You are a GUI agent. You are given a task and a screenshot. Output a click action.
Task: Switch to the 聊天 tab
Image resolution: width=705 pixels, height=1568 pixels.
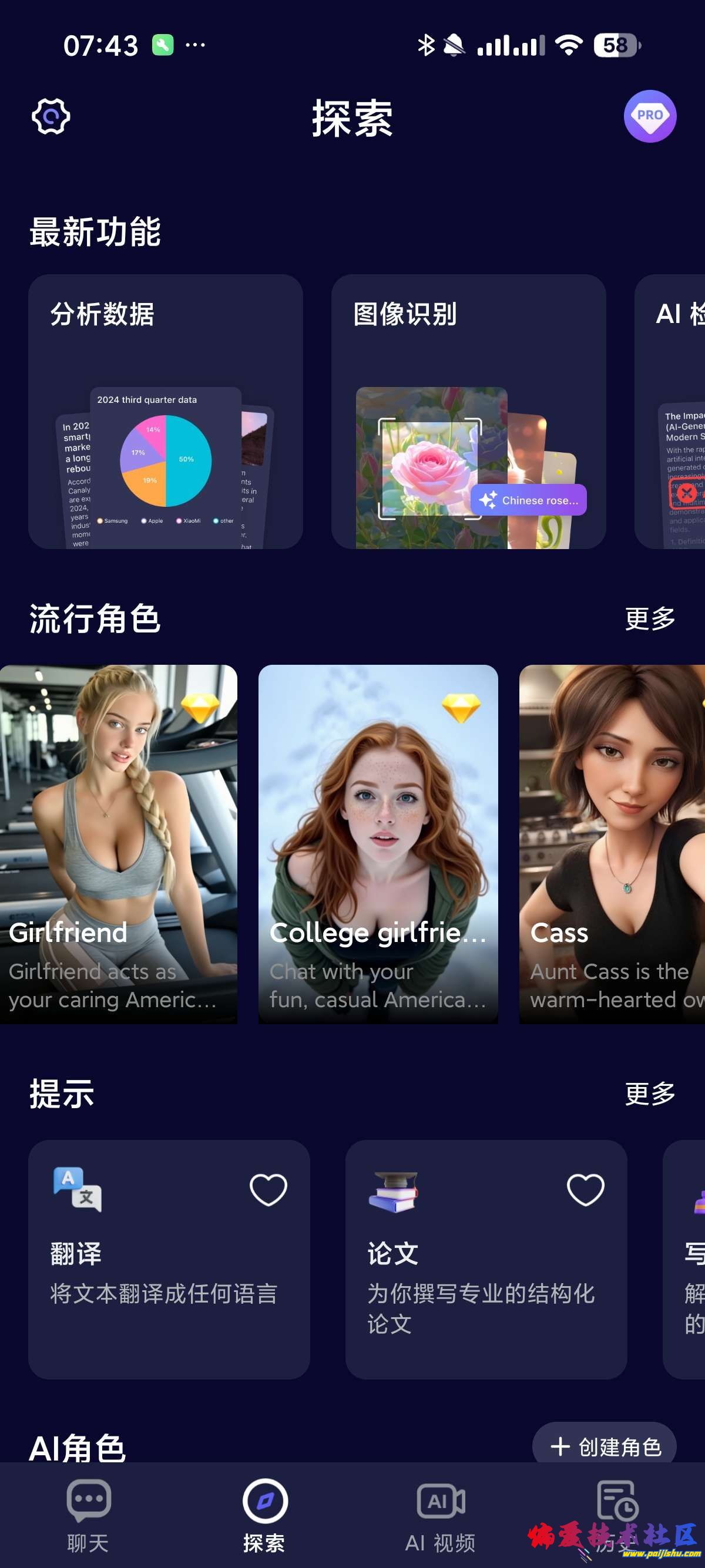(88, 1516)
